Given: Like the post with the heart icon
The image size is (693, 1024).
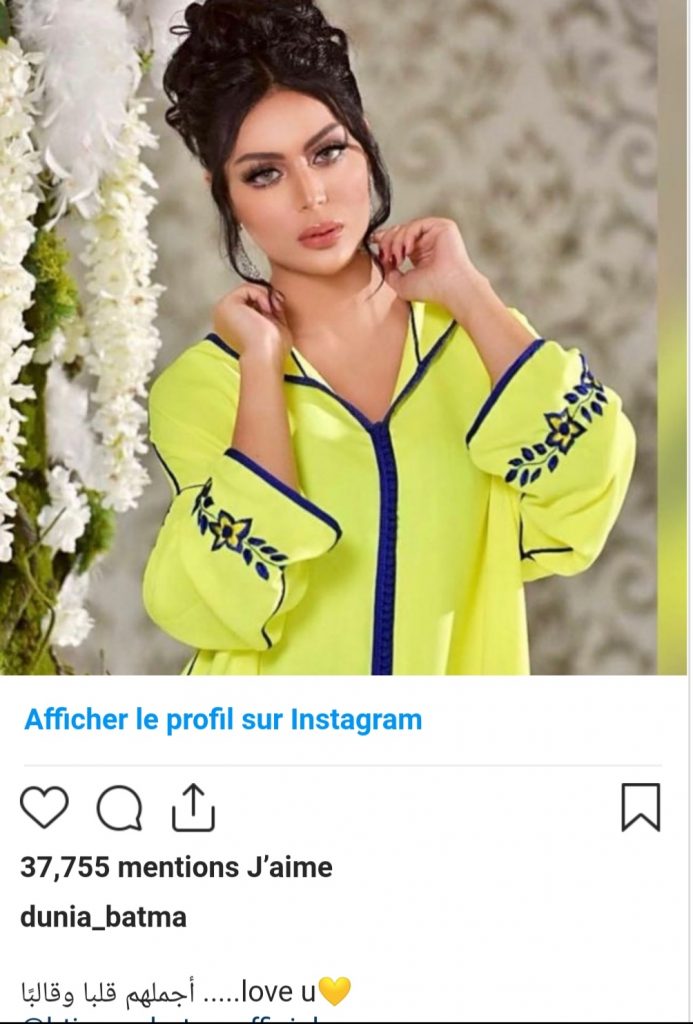Looking at the screenshot, I should pyautogui.click(x=44, y=807).
